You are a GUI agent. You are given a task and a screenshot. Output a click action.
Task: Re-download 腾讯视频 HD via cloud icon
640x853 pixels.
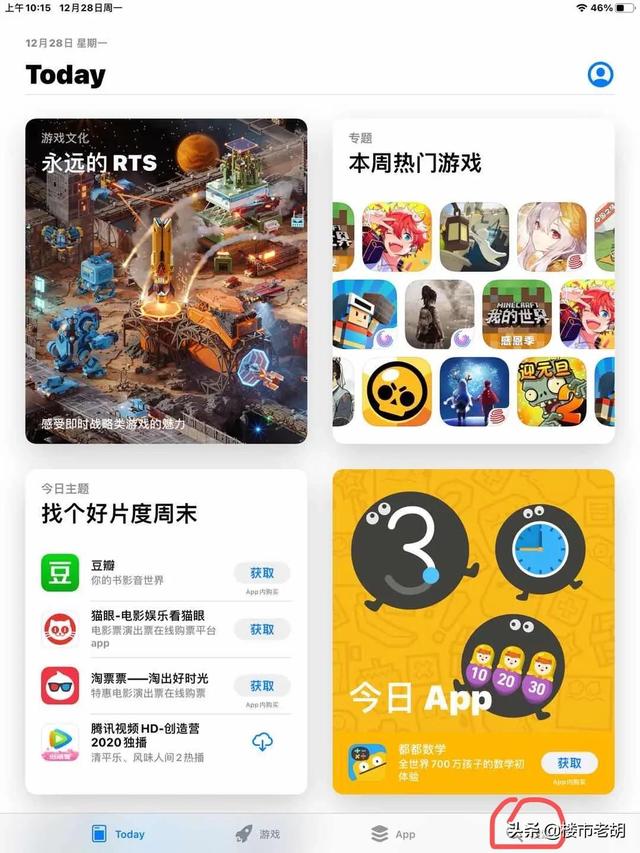point(262,741)
